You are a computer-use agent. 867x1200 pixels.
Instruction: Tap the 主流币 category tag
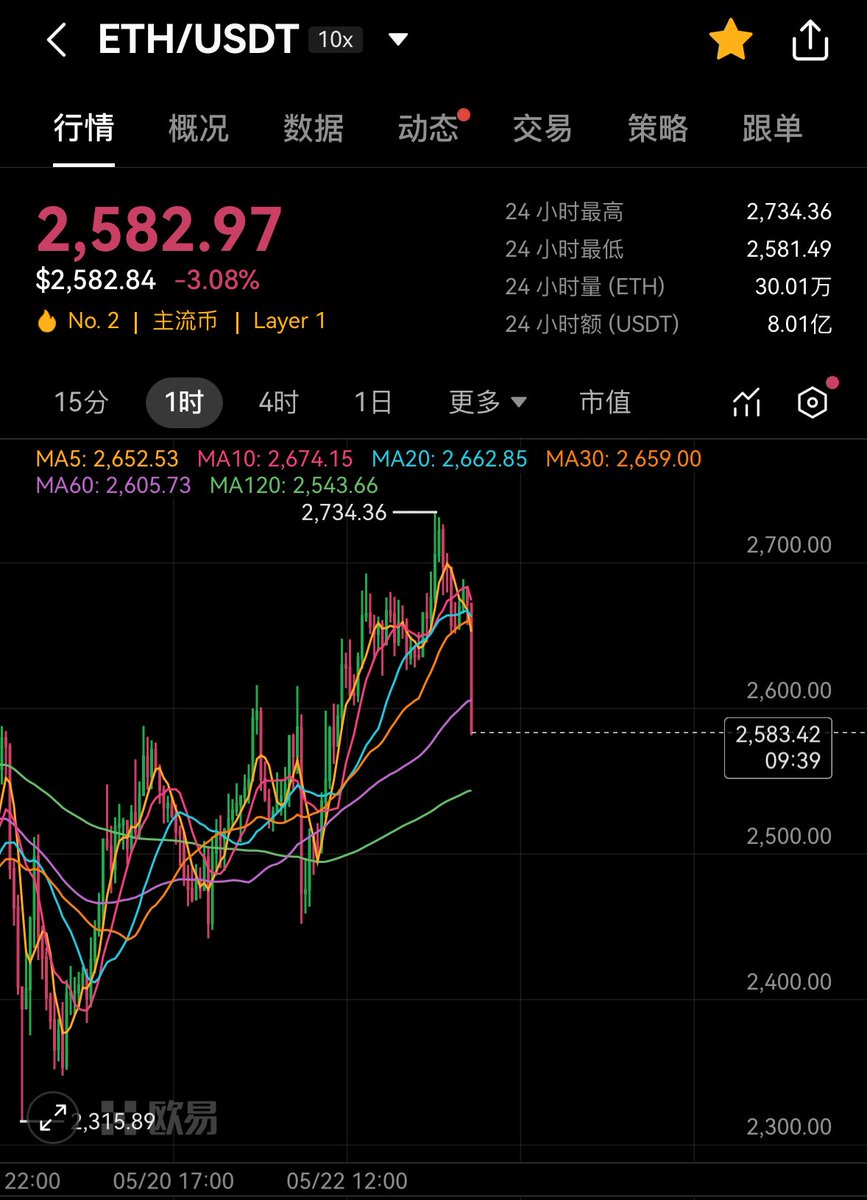(x=185, y=322)
